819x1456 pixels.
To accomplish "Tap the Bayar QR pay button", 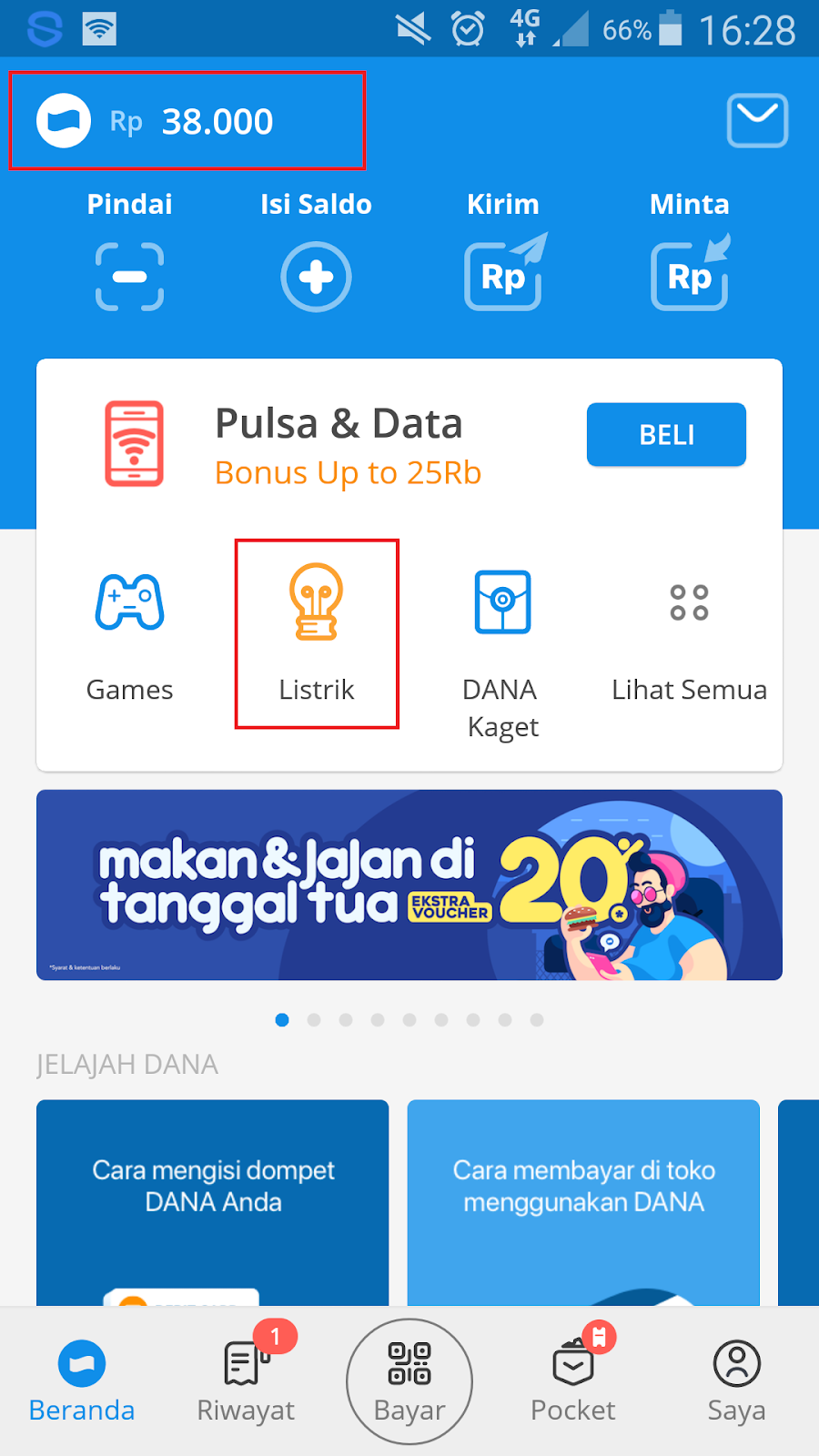I will [409, 1380].
